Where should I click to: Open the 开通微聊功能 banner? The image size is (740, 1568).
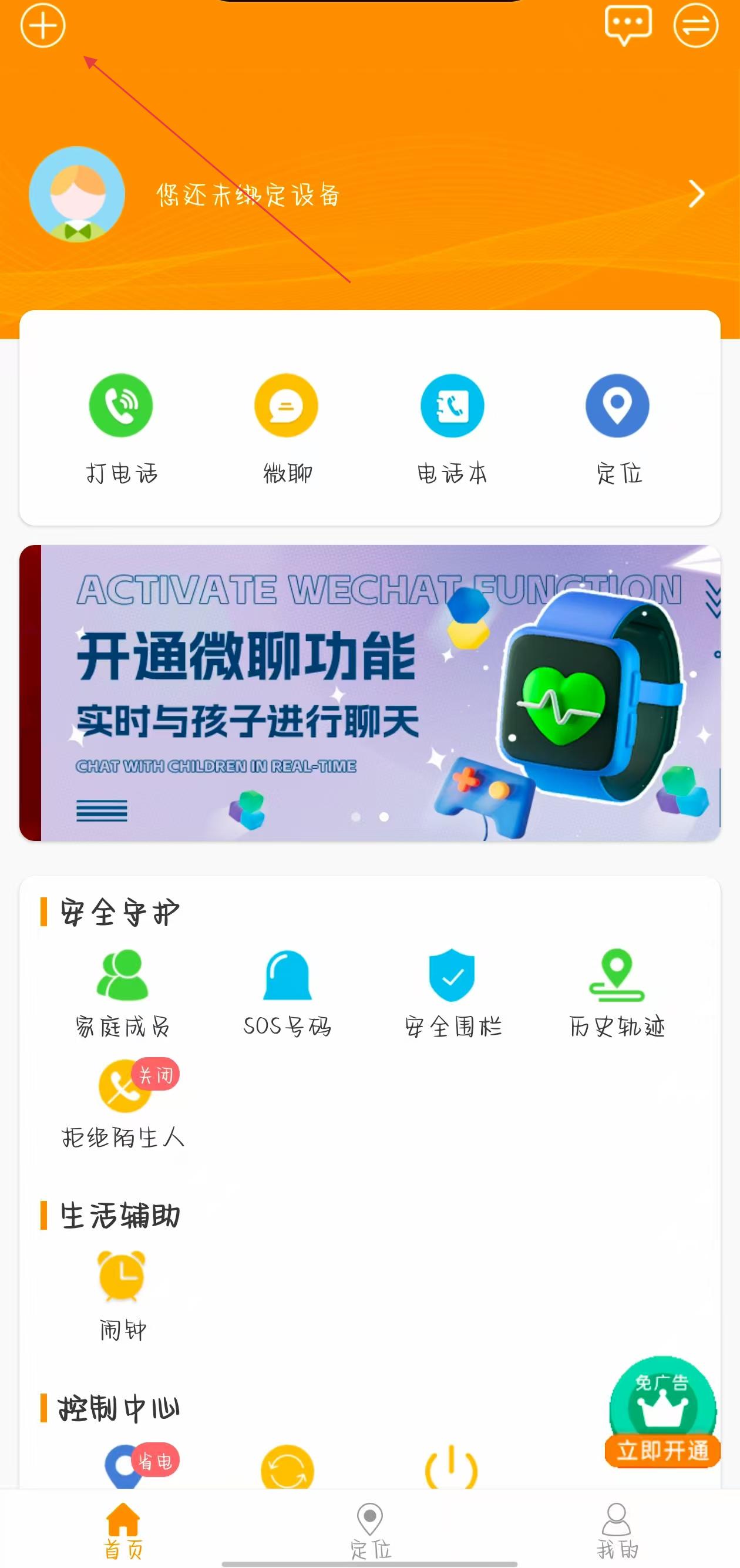click(x=369, y=693)
